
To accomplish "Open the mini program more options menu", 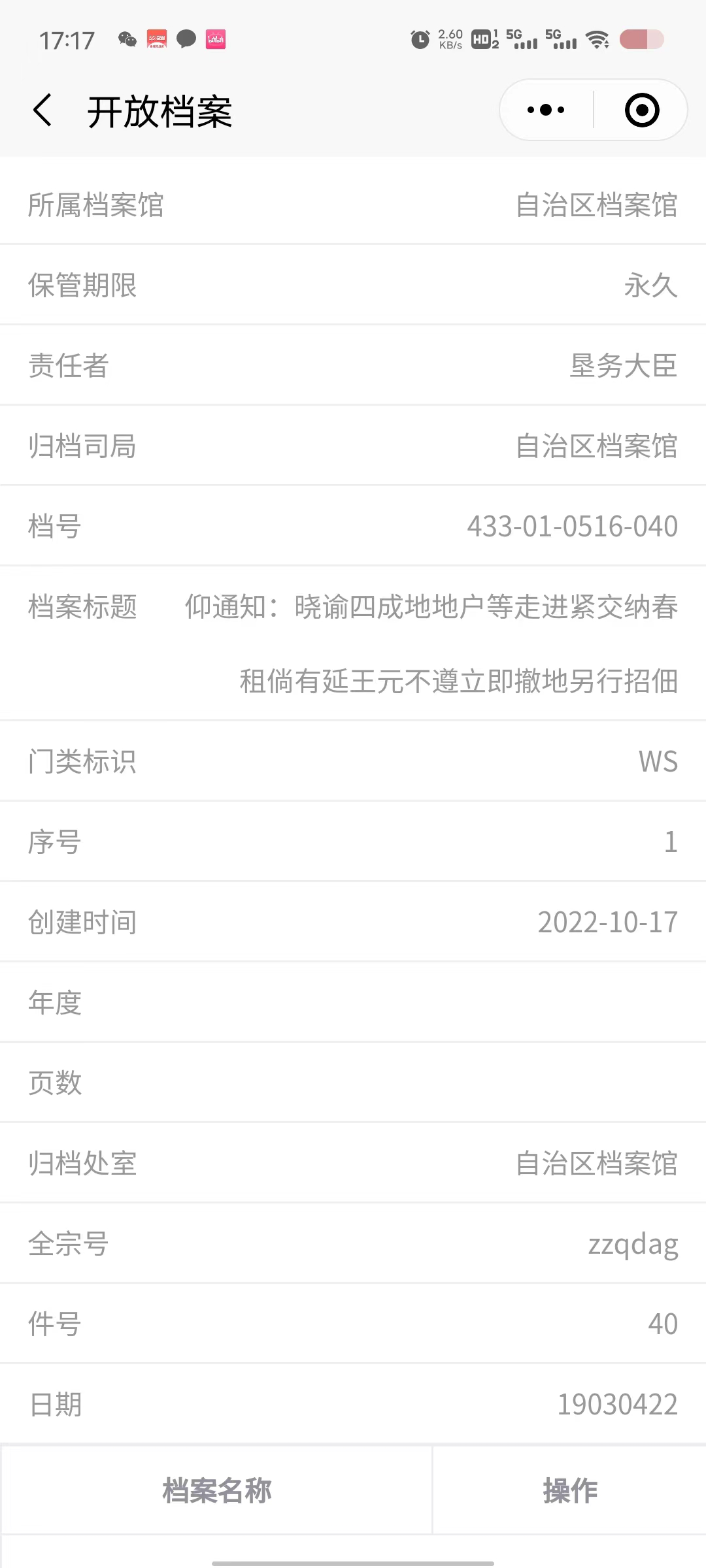I will coord(546,110).
